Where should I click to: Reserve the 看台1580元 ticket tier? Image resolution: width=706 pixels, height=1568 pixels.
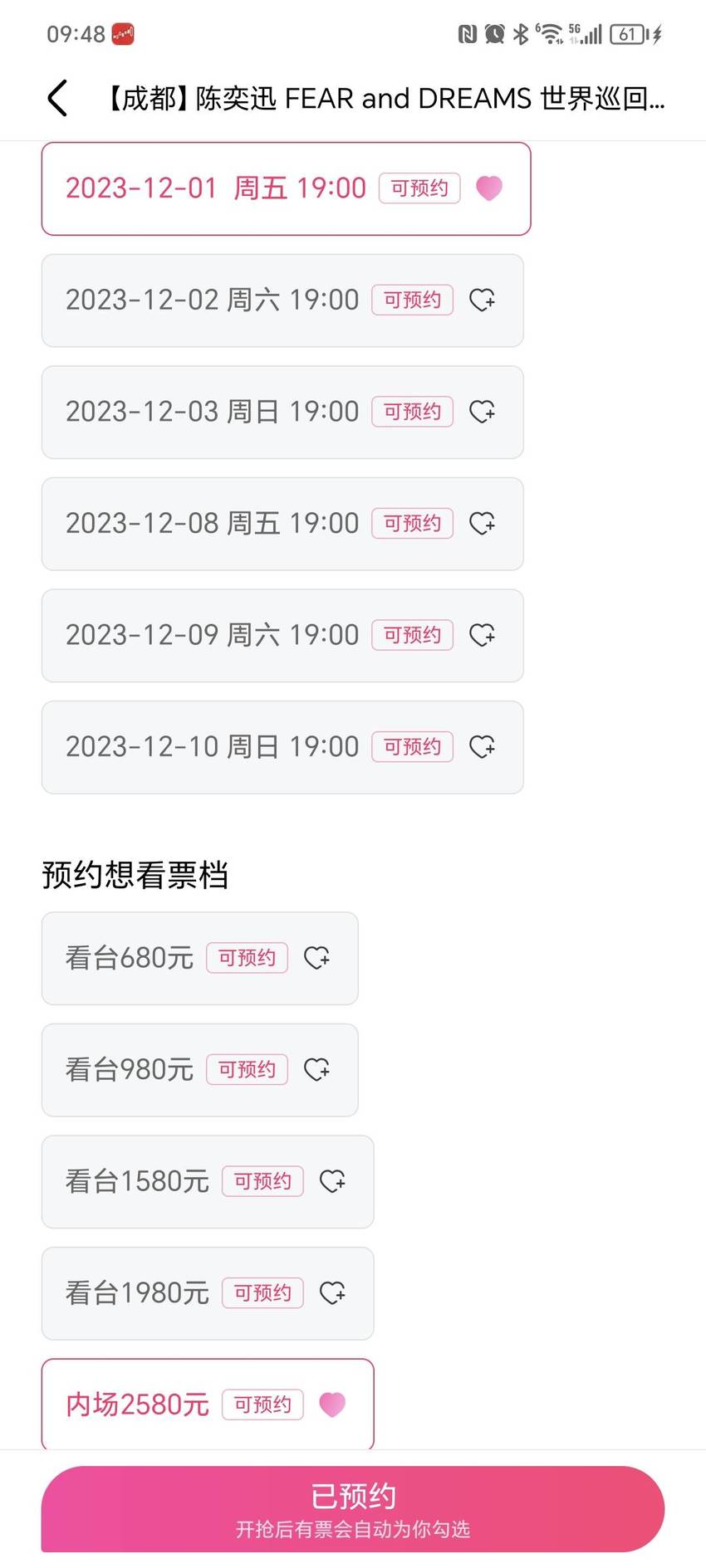click(x=208, y=1181)
